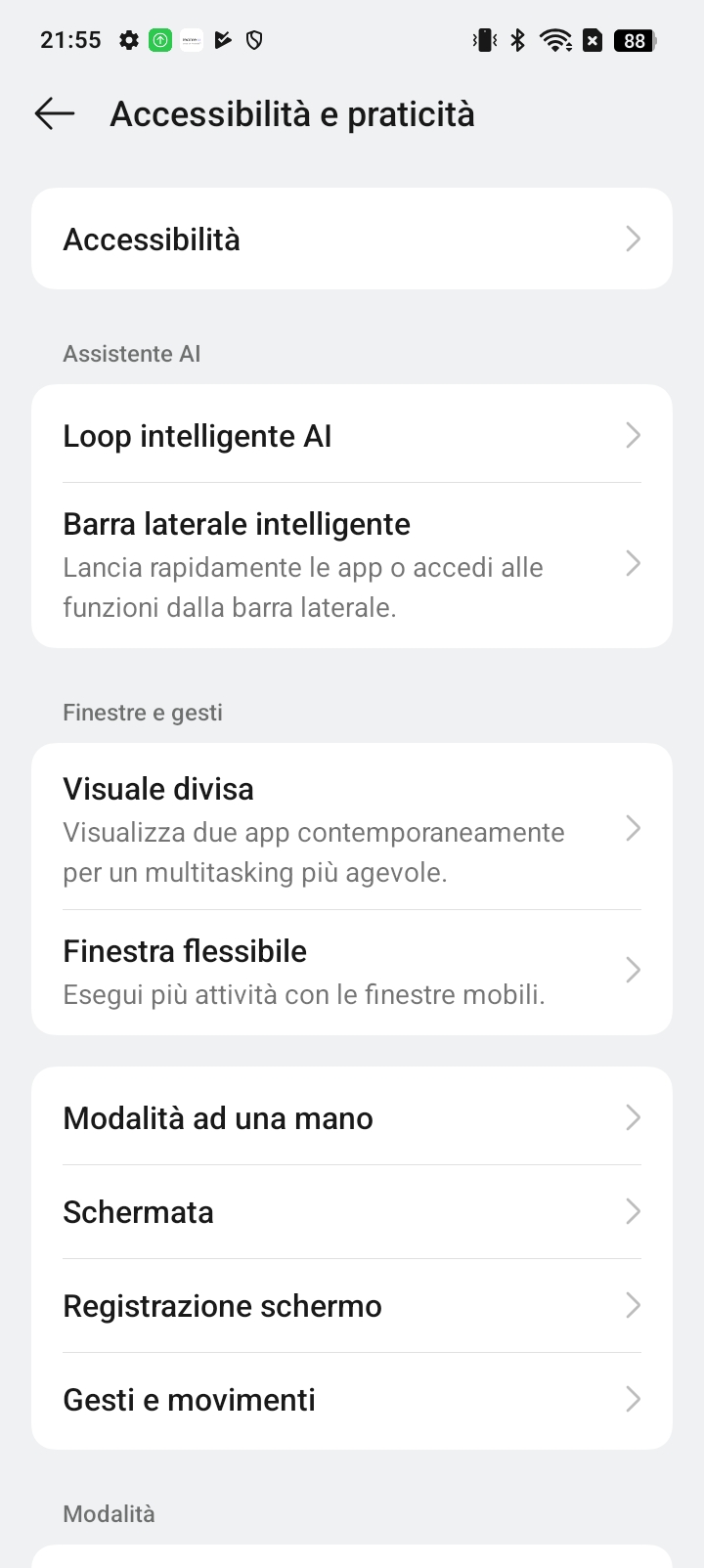This screenshot has width=704, height=1568.
Task: Open Visuale divisa option
Action: click(352, 828)
